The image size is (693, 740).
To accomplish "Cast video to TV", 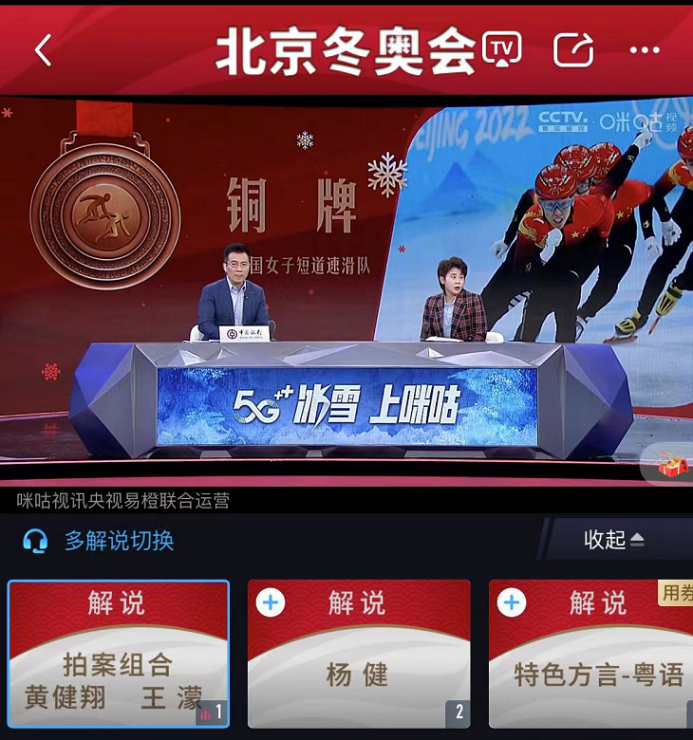I will (x=502, y=48).
